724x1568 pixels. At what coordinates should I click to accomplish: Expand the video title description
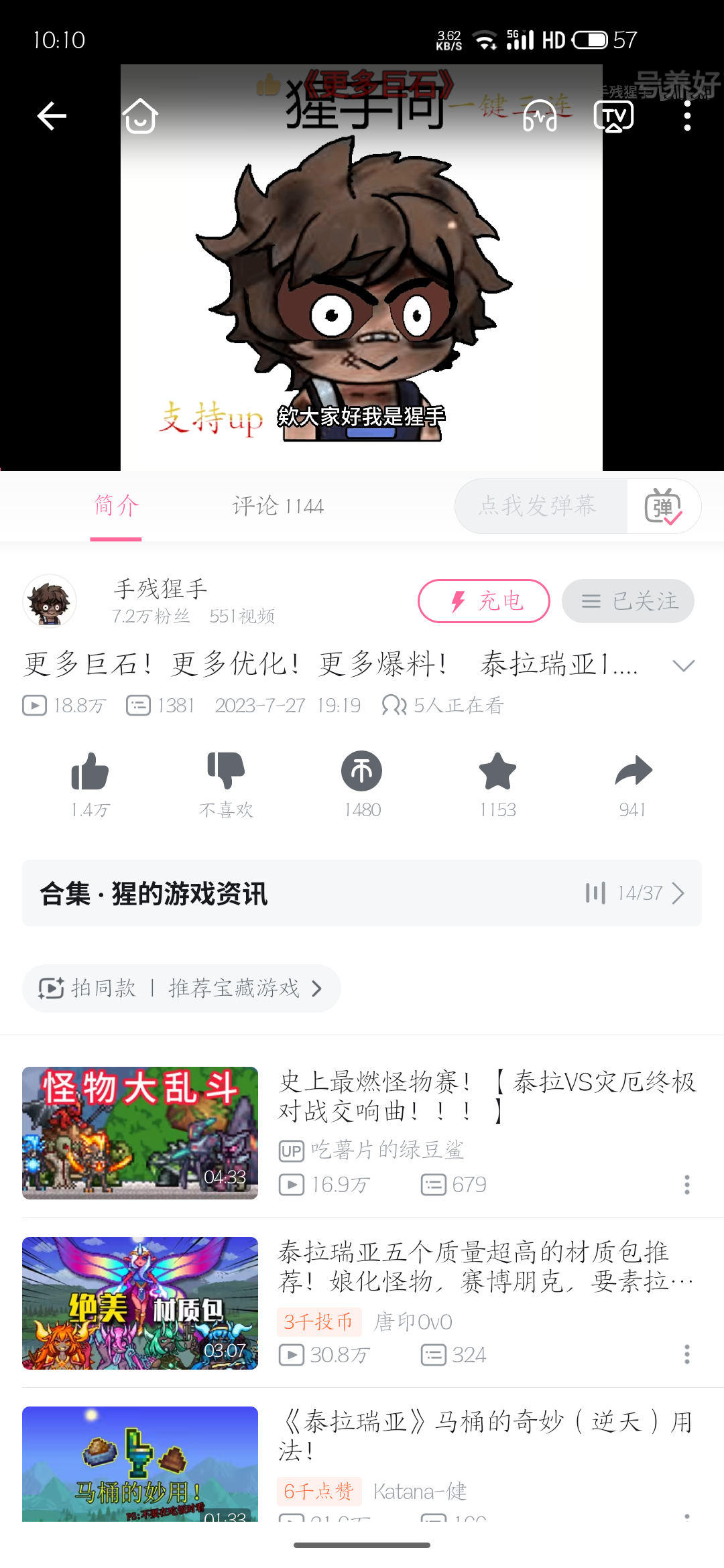(683, 665)
